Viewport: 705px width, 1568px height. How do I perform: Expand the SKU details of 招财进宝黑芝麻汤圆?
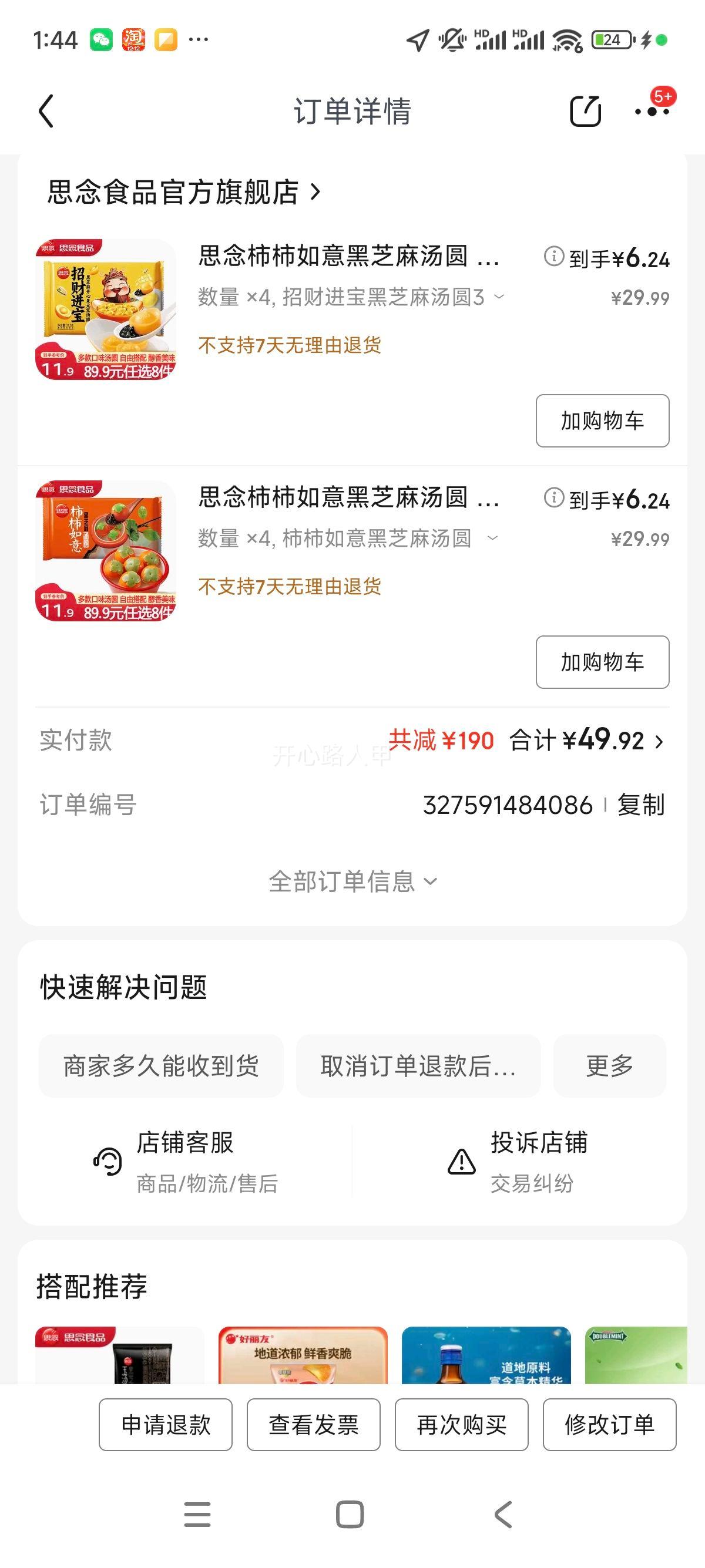(498, 297)
